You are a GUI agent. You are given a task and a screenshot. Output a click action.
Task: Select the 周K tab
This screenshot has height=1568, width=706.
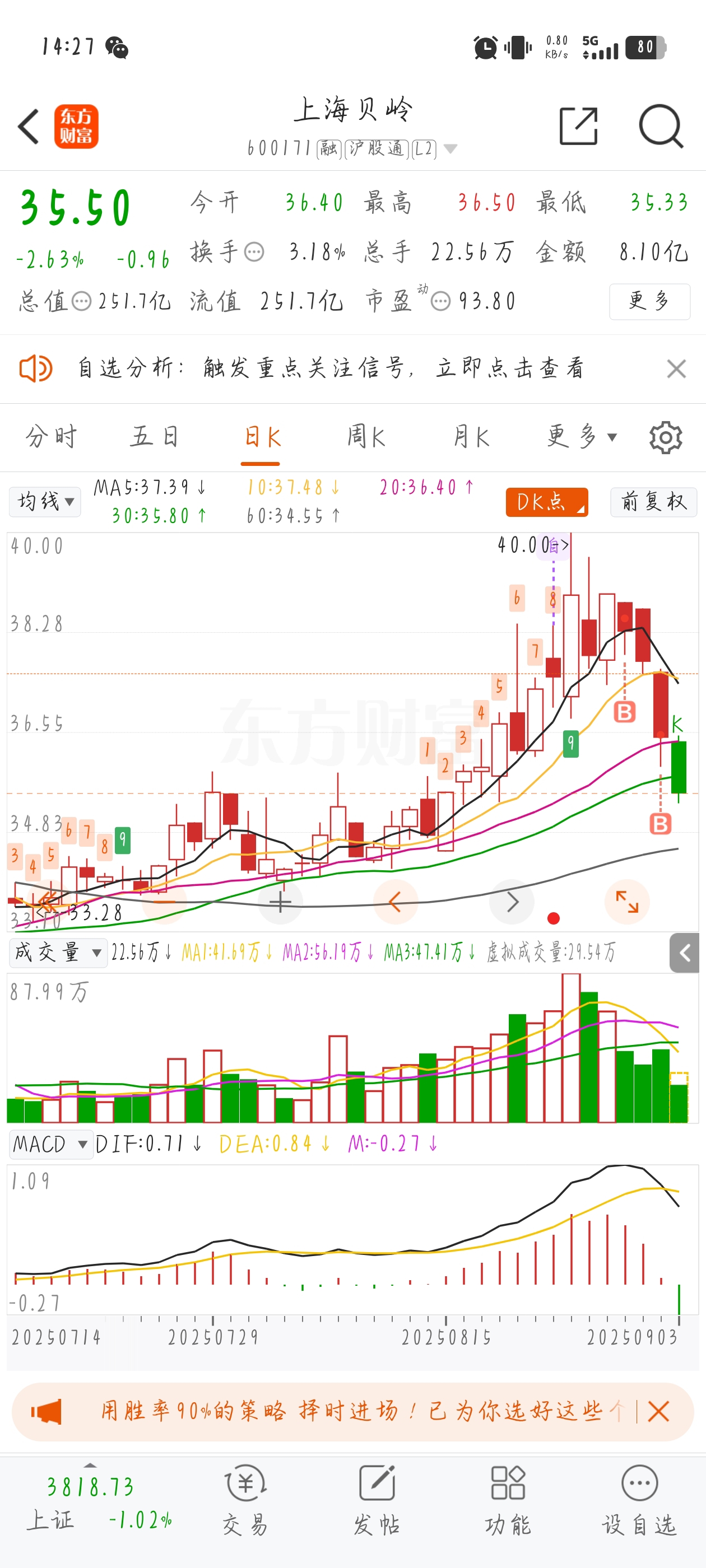point(365,436)
